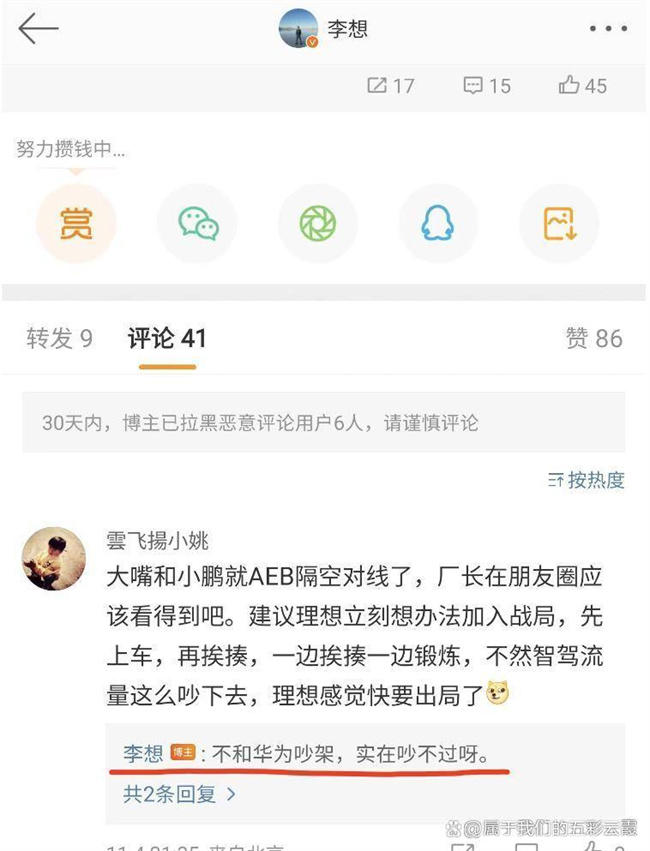Screen dimensions: 650x851
Task: Share to a WeChat chat
Action: click(x=197, y=224)
